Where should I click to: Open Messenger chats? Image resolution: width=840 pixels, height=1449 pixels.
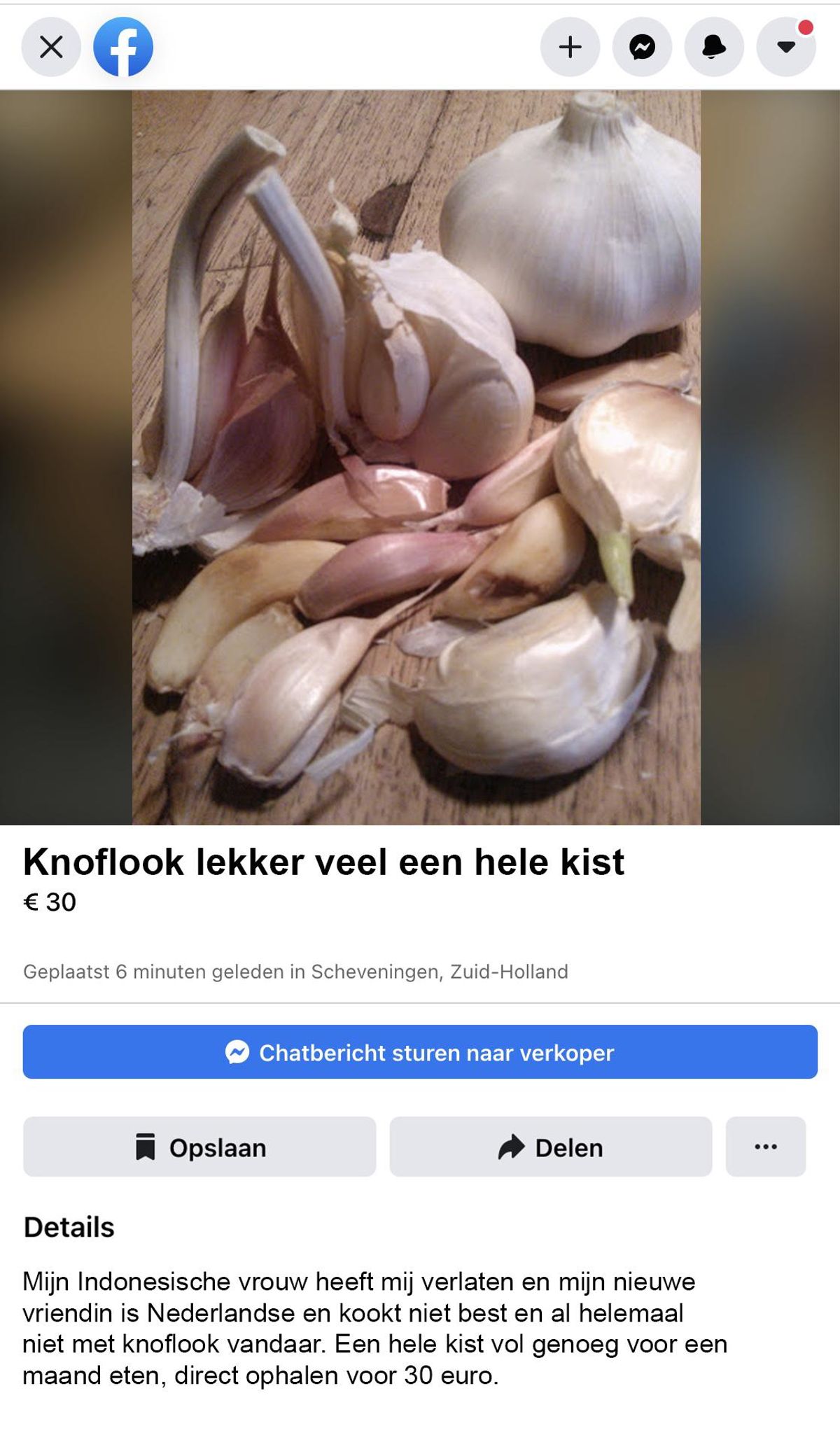pyautogui.click(x=642, y=48)
